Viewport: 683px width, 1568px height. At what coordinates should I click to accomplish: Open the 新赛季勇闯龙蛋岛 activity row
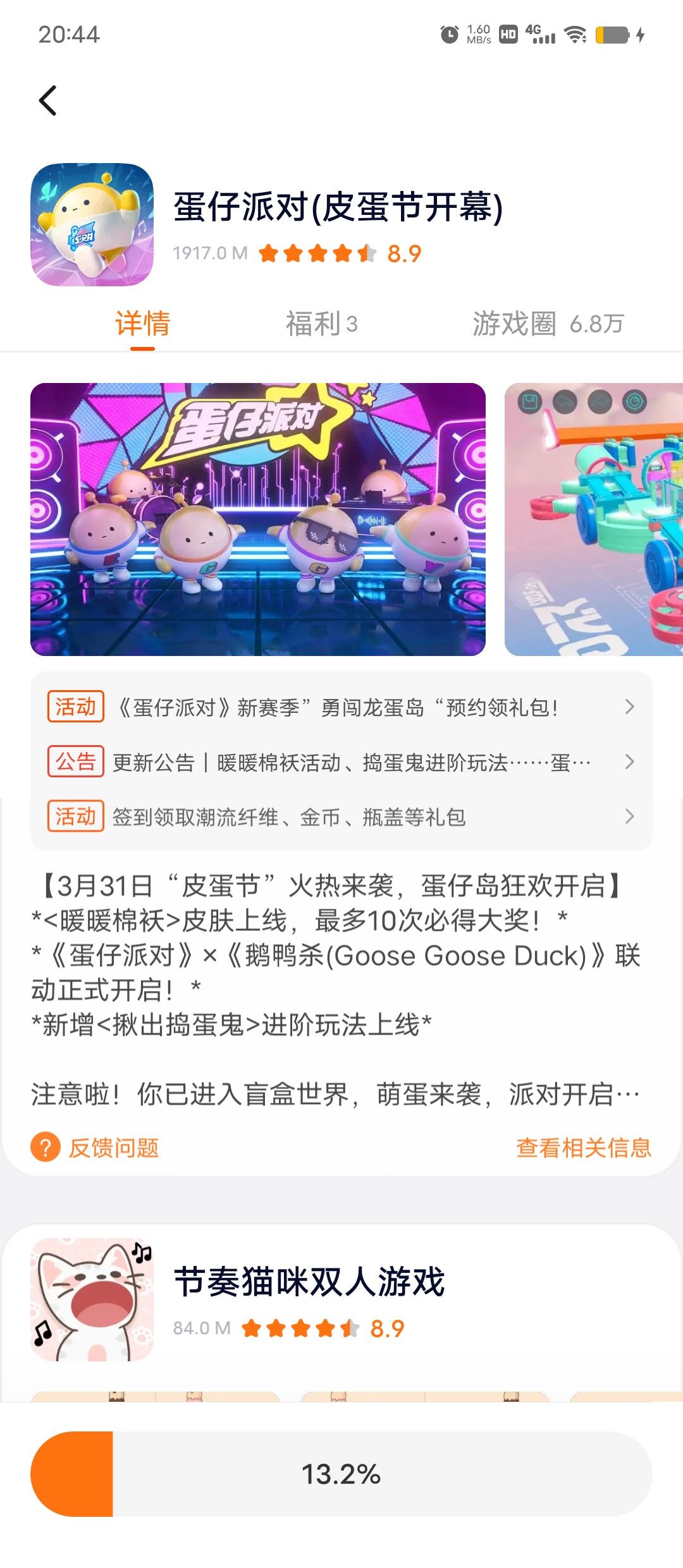click(341, 707)
